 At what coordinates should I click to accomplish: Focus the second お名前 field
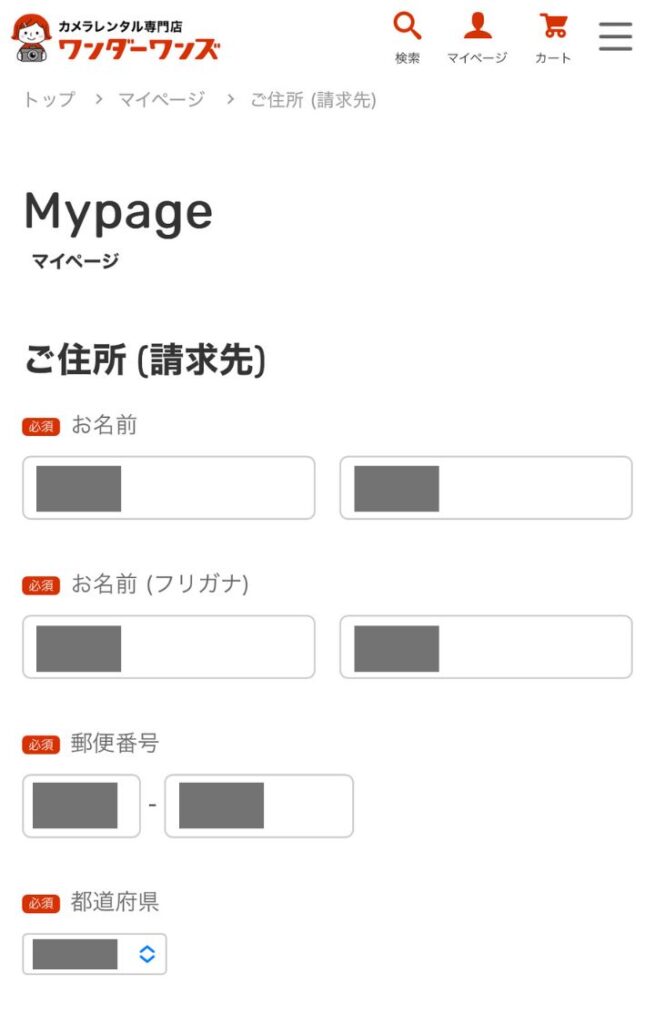coord(486,488)
